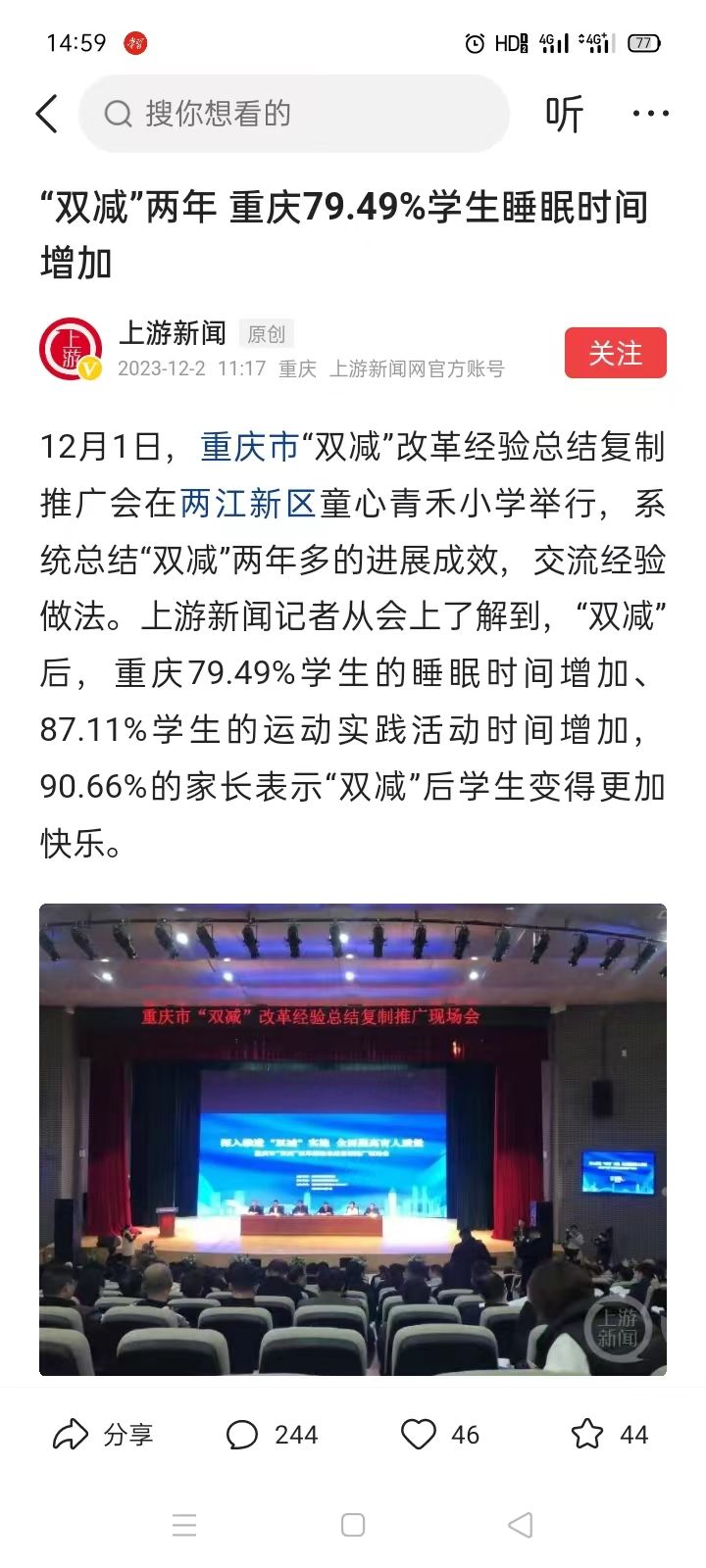Viewport: 706px width, 1568px height.
Task: Go back using the top-left arrow
Action: click(47, 114)
